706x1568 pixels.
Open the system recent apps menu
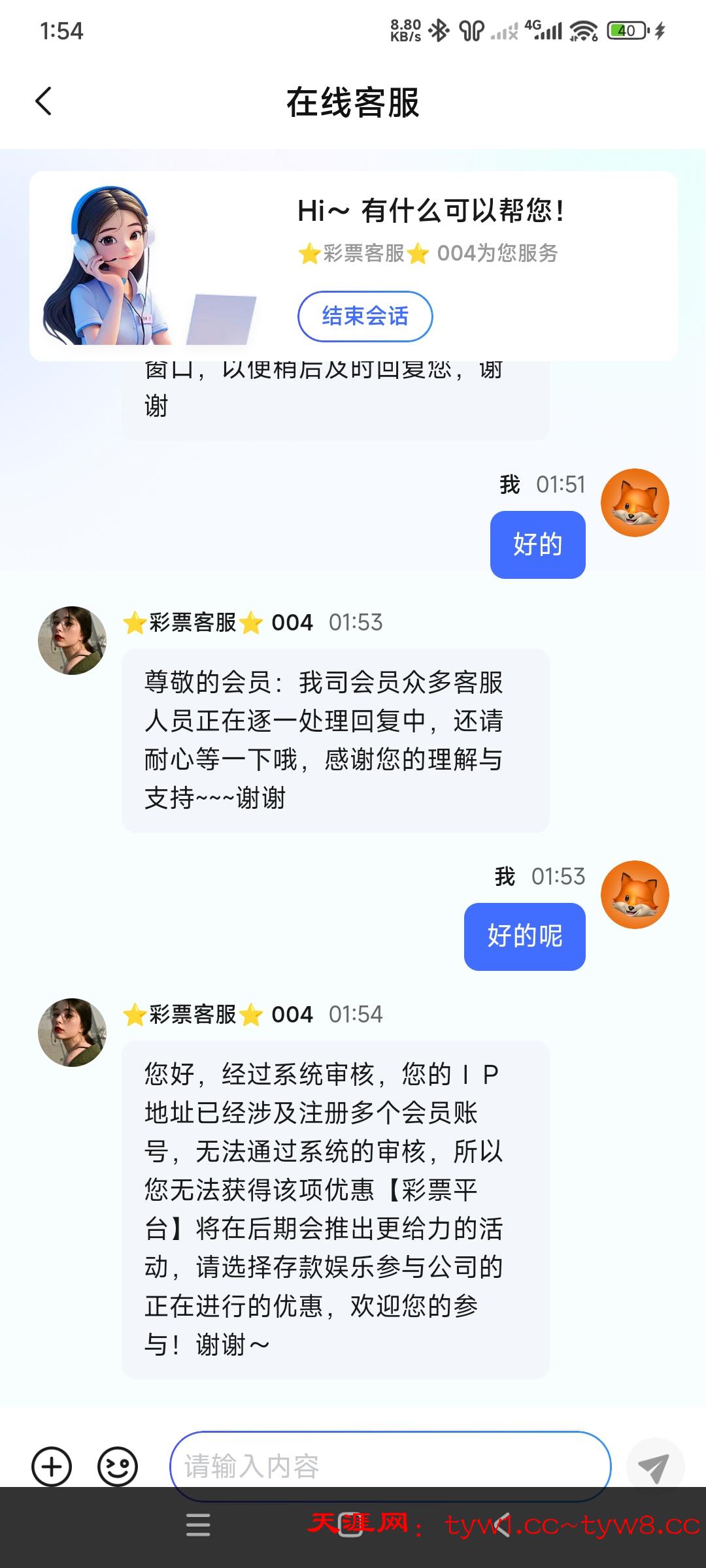[198, 1525]
